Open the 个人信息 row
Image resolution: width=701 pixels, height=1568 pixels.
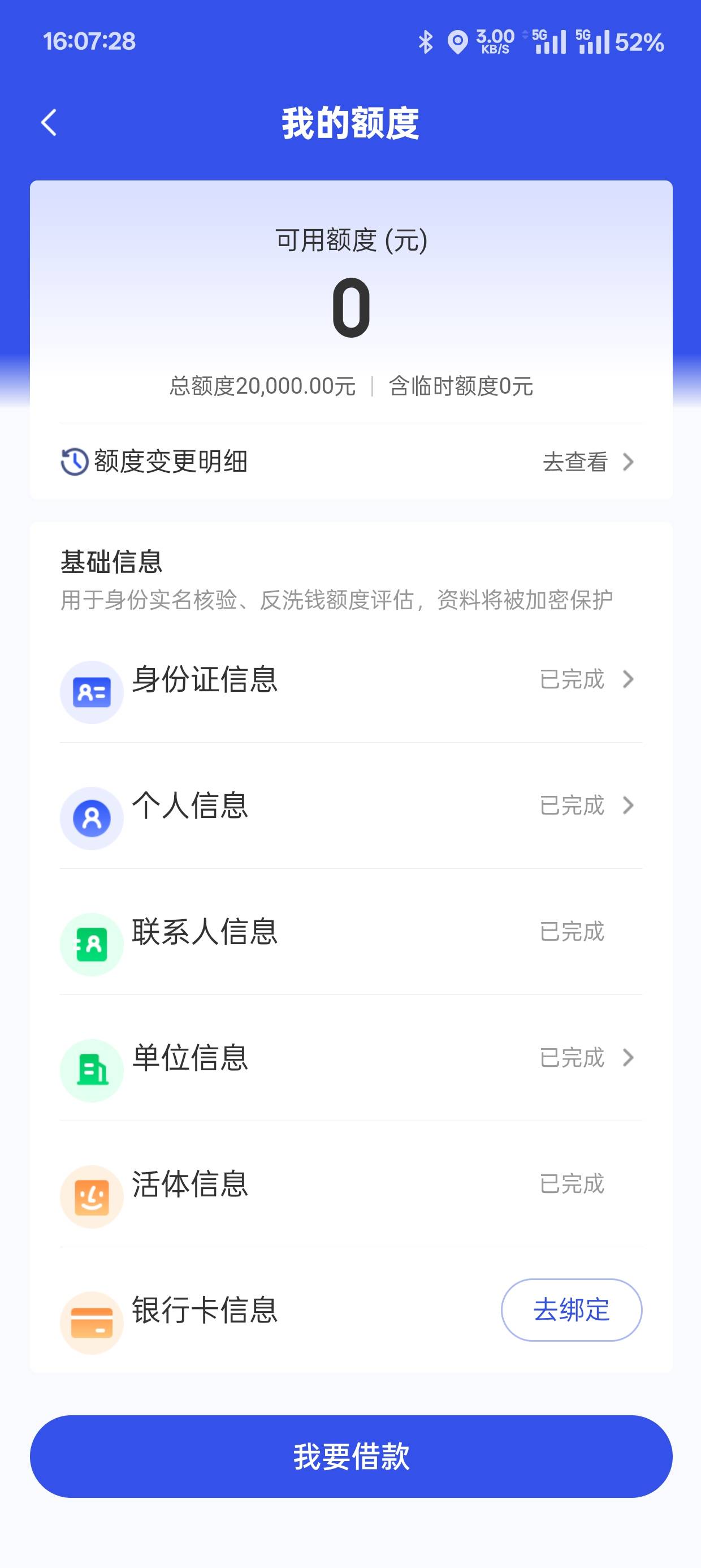coord(351,805)
